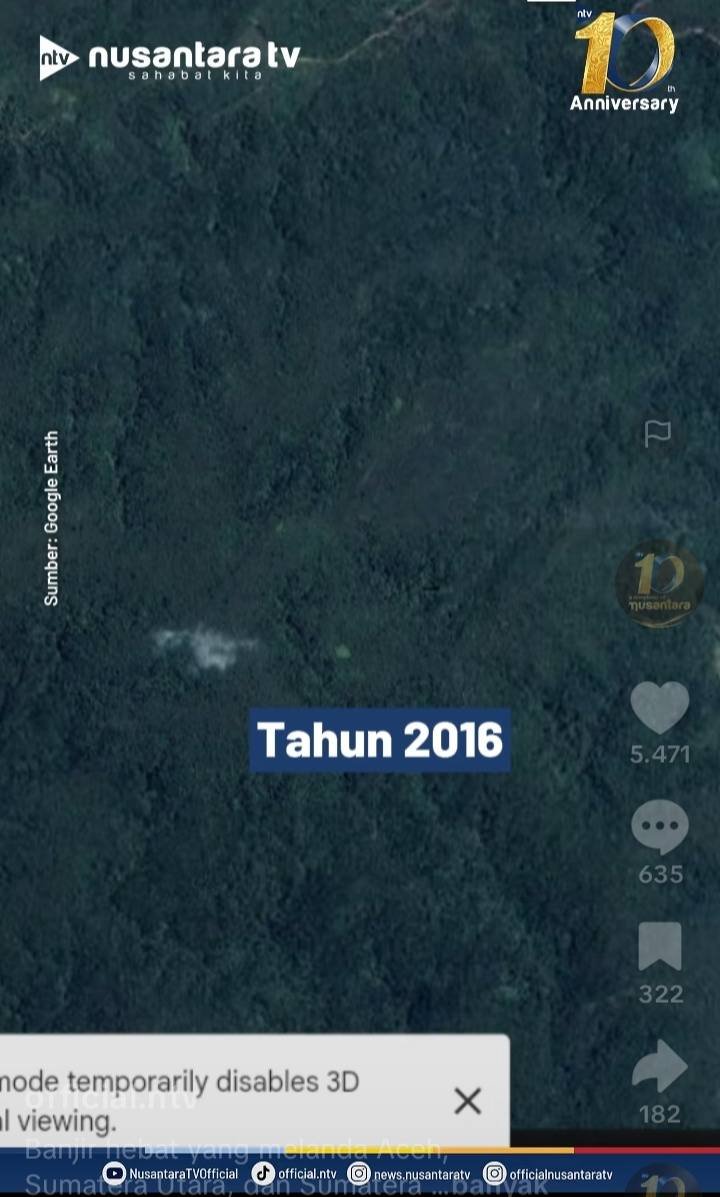This screenshot has width=720, height=1197.
Task: Like this Nusantara TV video
Action: pyautogui.click(x=660, y=708)
